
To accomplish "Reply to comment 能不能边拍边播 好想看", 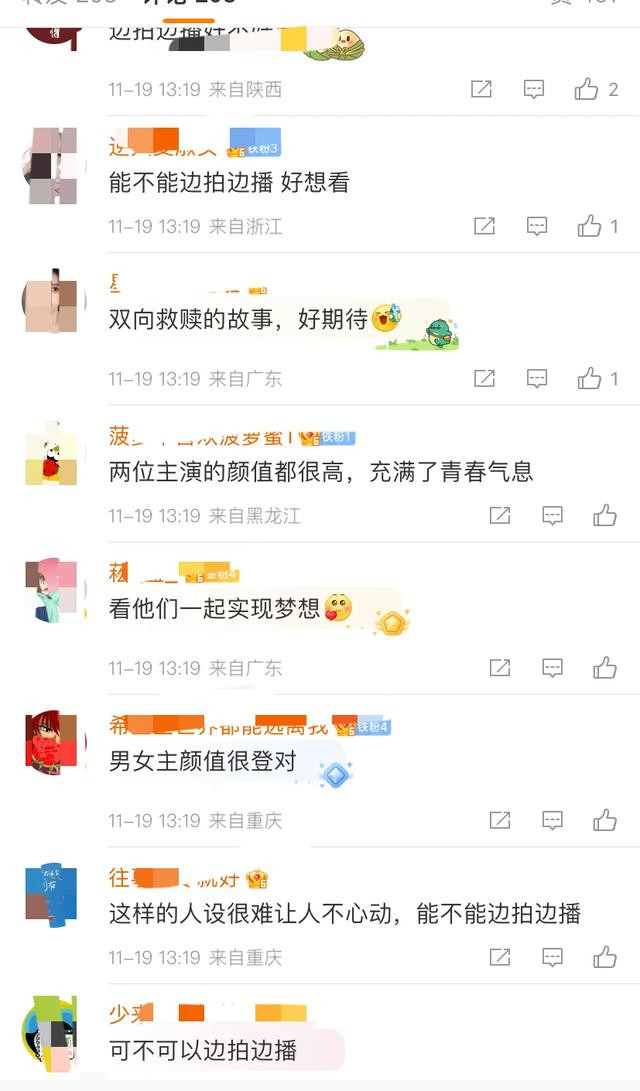I will 537,226.
